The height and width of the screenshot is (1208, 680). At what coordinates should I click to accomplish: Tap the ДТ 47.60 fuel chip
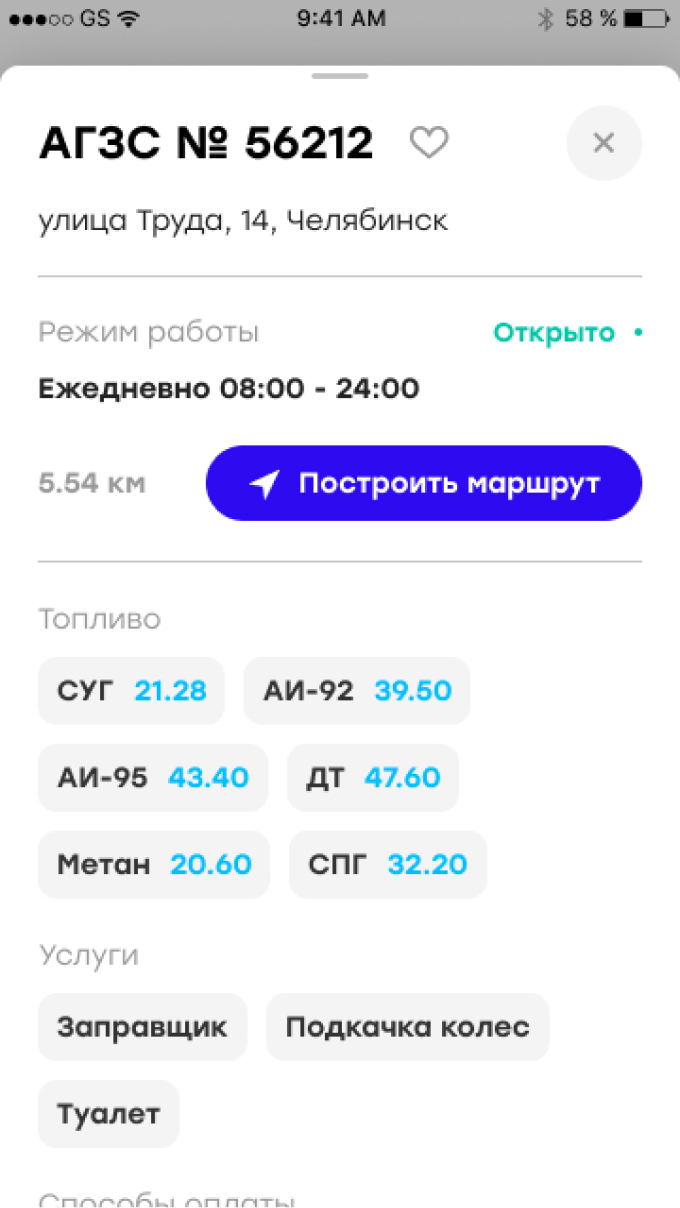click(x=372, y=777)
